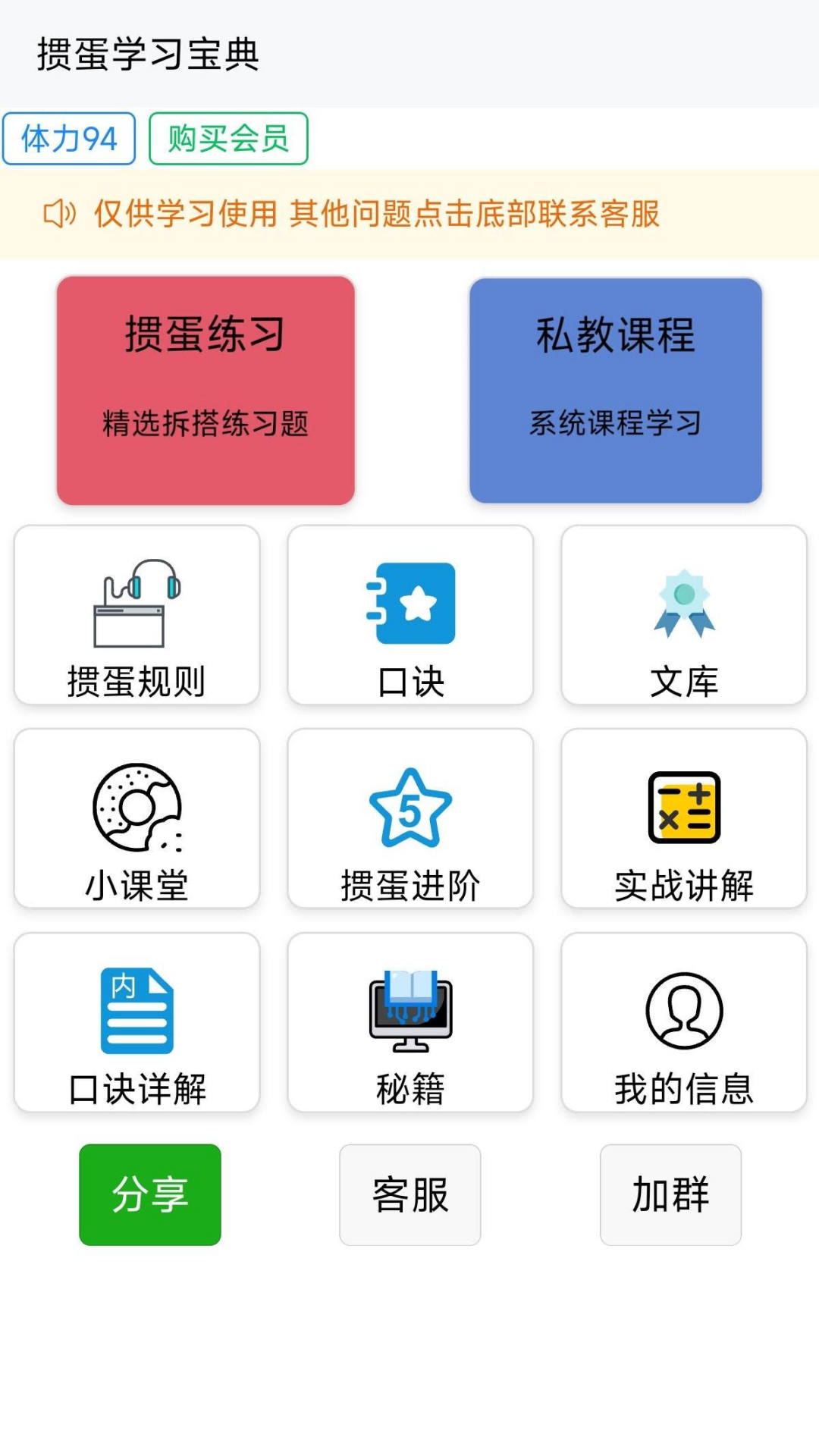
Task: Open the 口诀 star notebook icon
Action: (409, 603)
